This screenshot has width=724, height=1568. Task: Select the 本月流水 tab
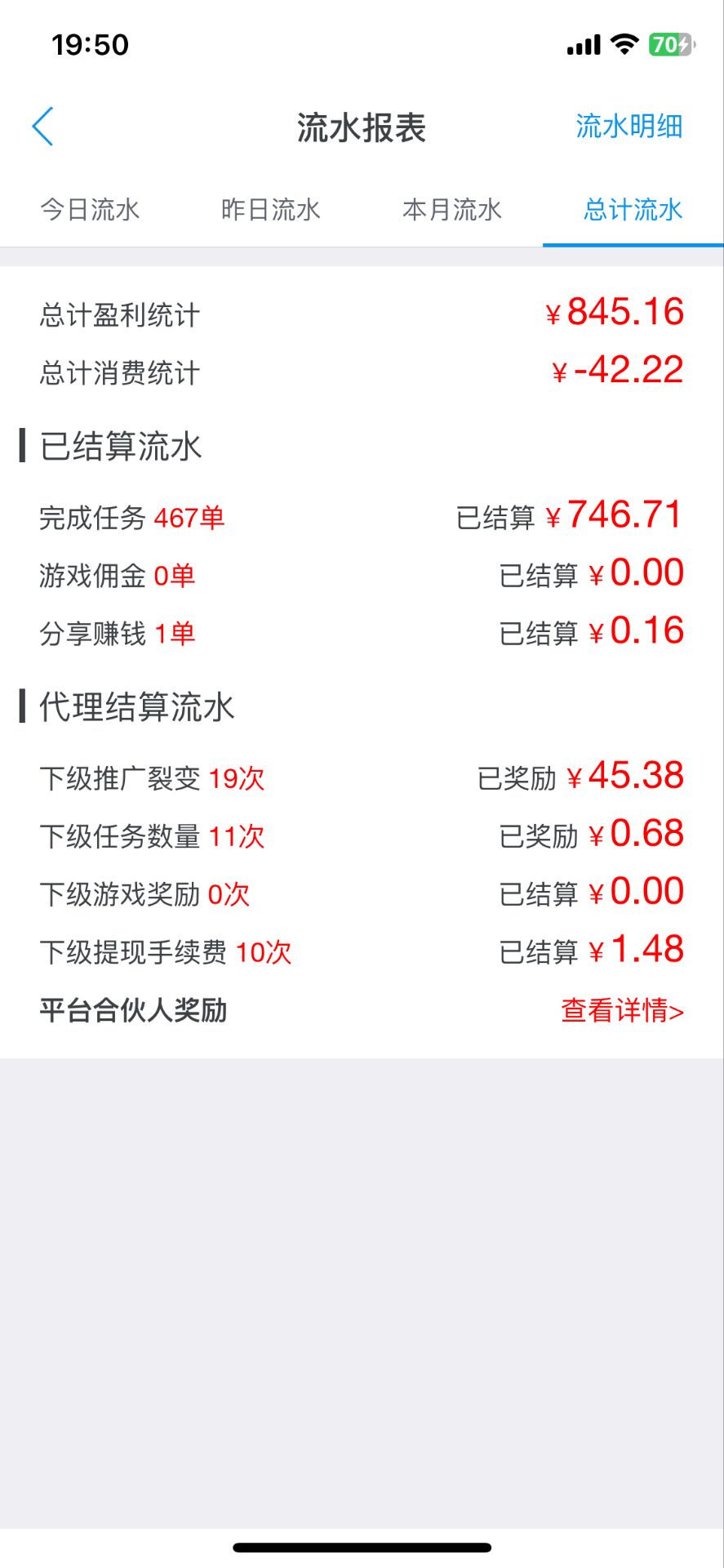[452, 210]
